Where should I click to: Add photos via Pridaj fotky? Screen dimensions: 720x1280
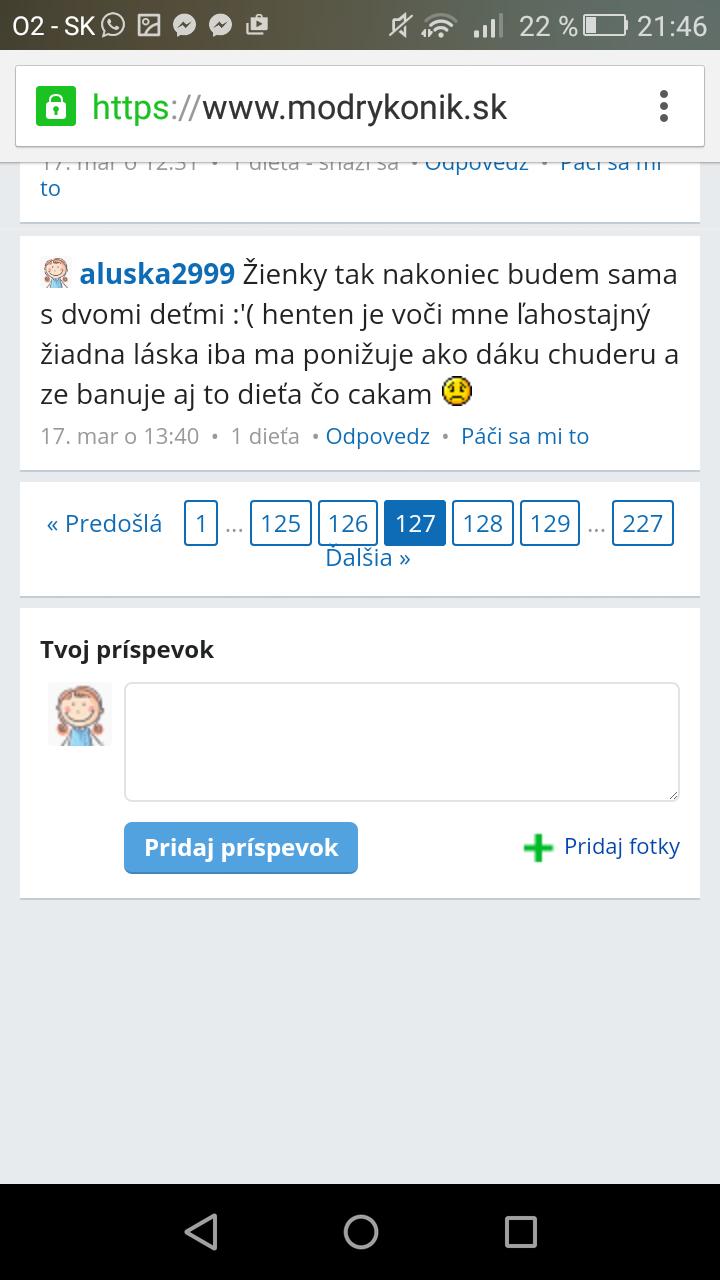[x=602, y=847]
